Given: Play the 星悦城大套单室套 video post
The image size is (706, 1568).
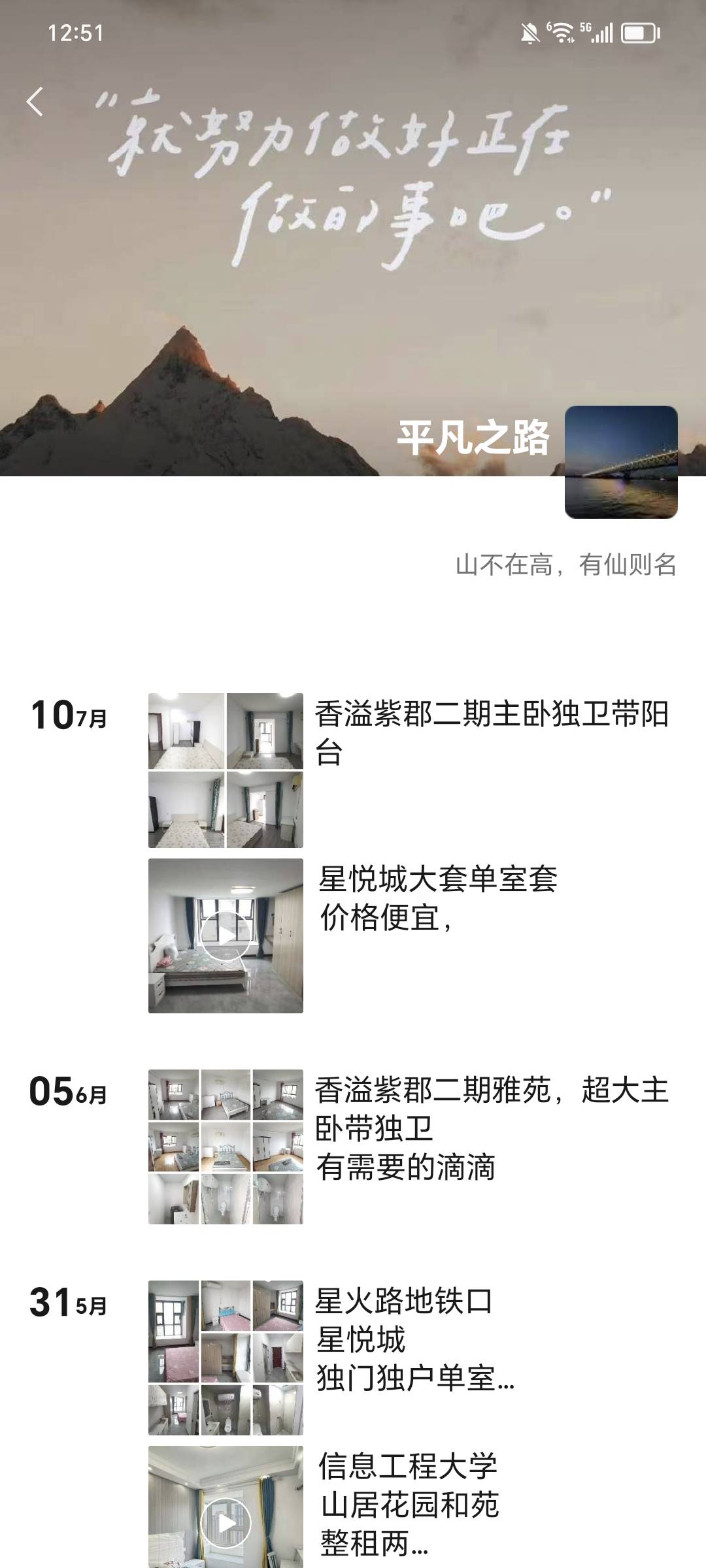Looking at the screenshot, I should pyautogui.click(x=226, y=936).
